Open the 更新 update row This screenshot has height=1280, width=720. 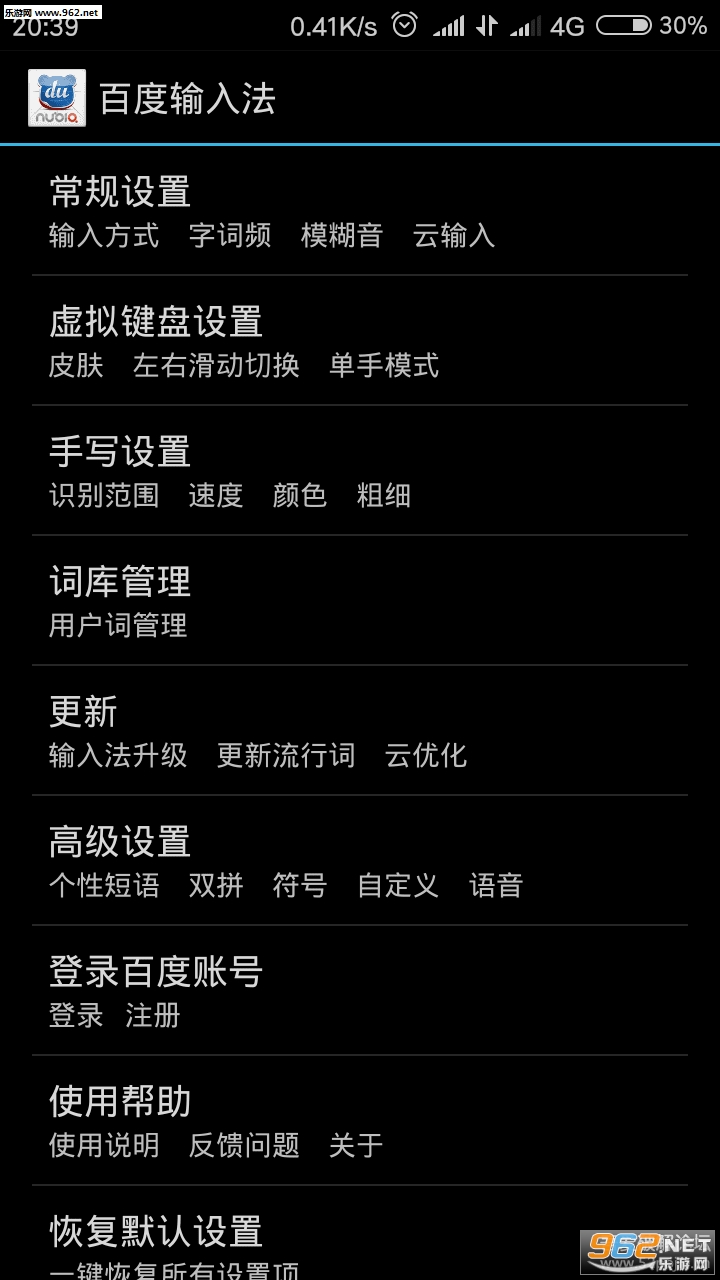[x=360, y=731]
